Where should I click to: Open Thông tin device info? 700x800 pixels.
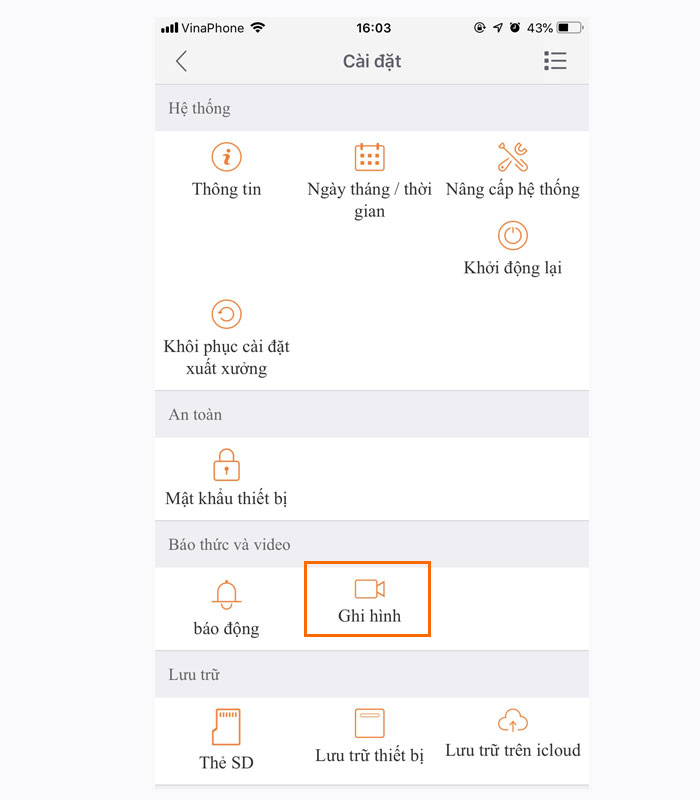pos(227,170)
